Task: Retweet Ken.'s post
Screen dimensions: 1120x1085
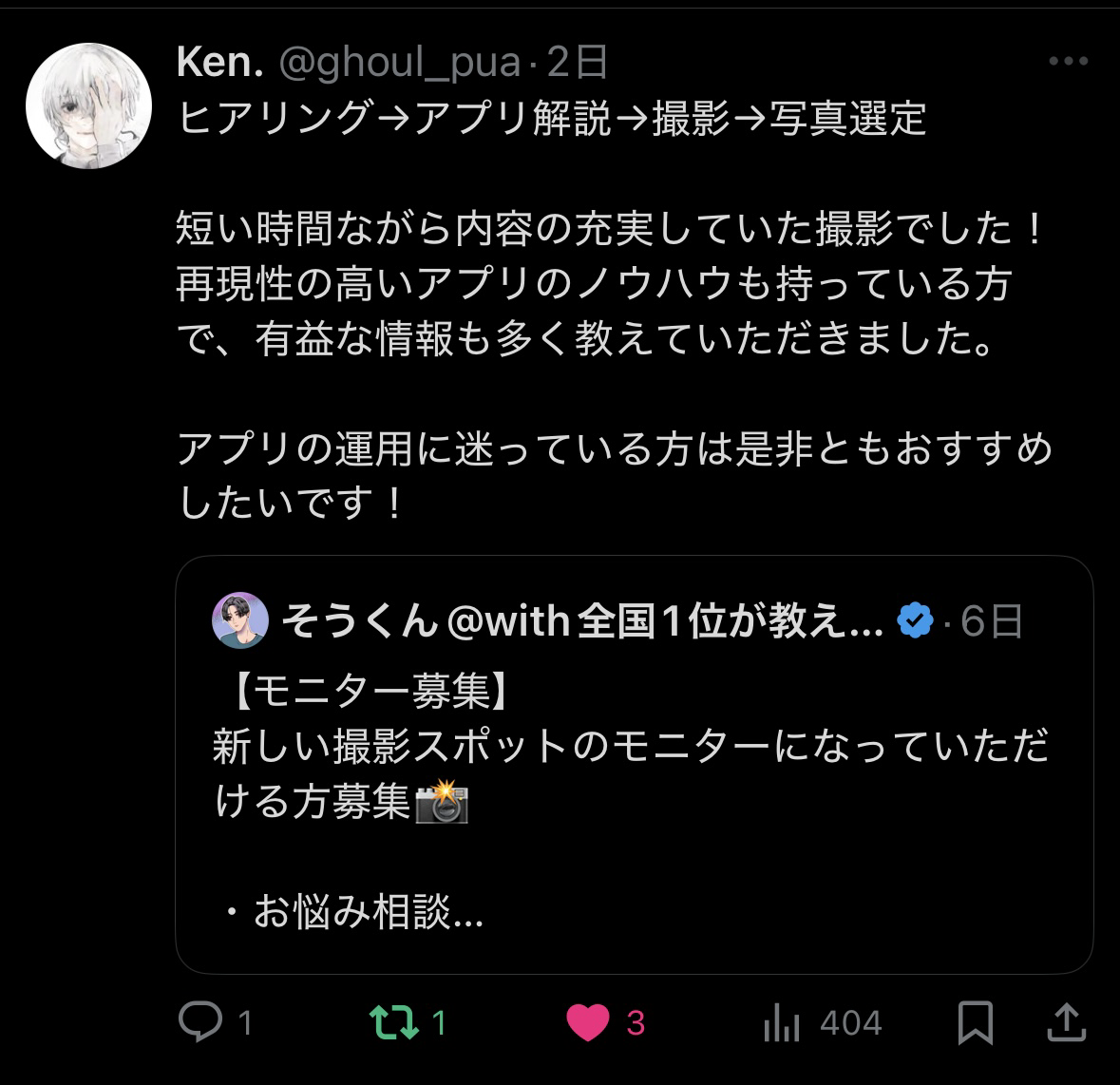Action: tap(393, 1023)
